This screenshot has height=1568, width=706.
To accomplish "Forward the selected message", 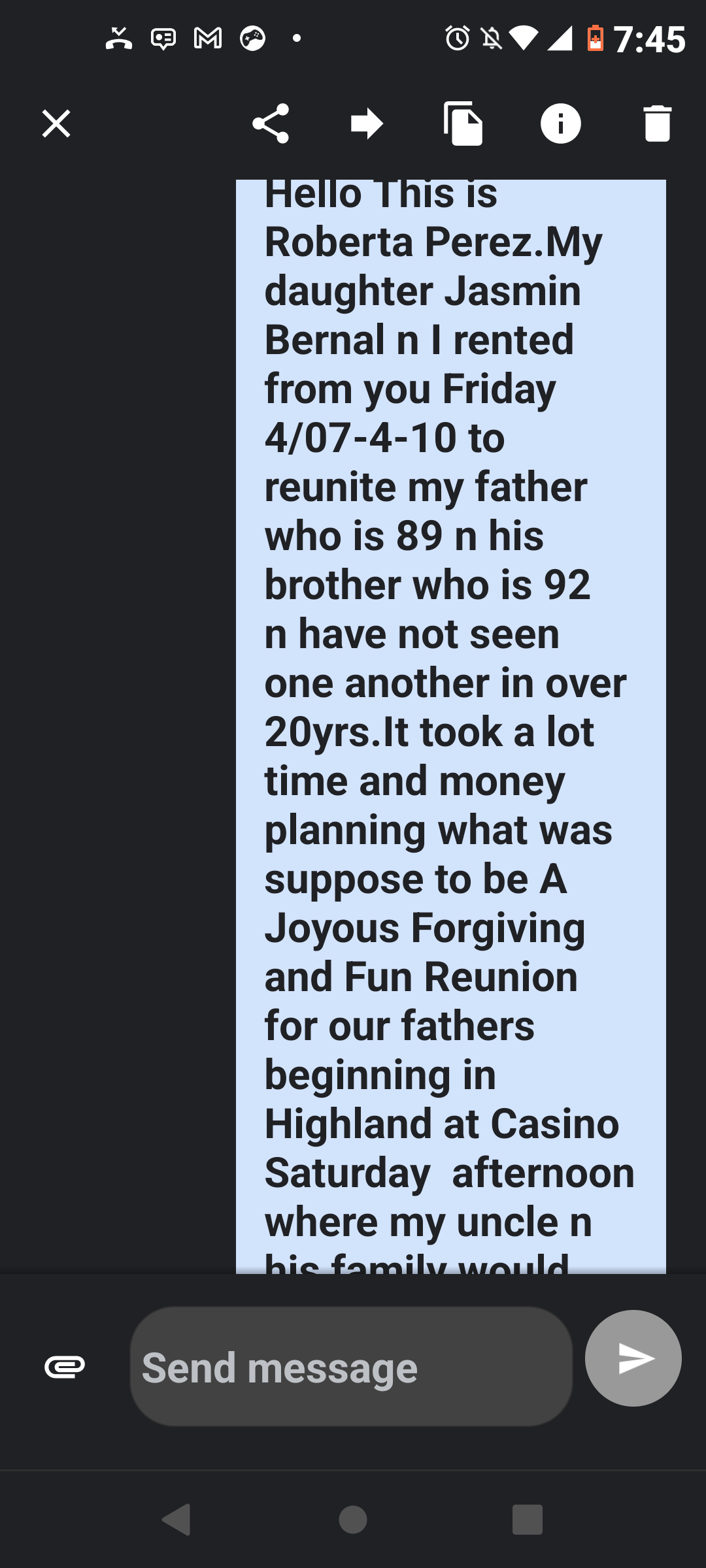I will [x=367, y=123].
